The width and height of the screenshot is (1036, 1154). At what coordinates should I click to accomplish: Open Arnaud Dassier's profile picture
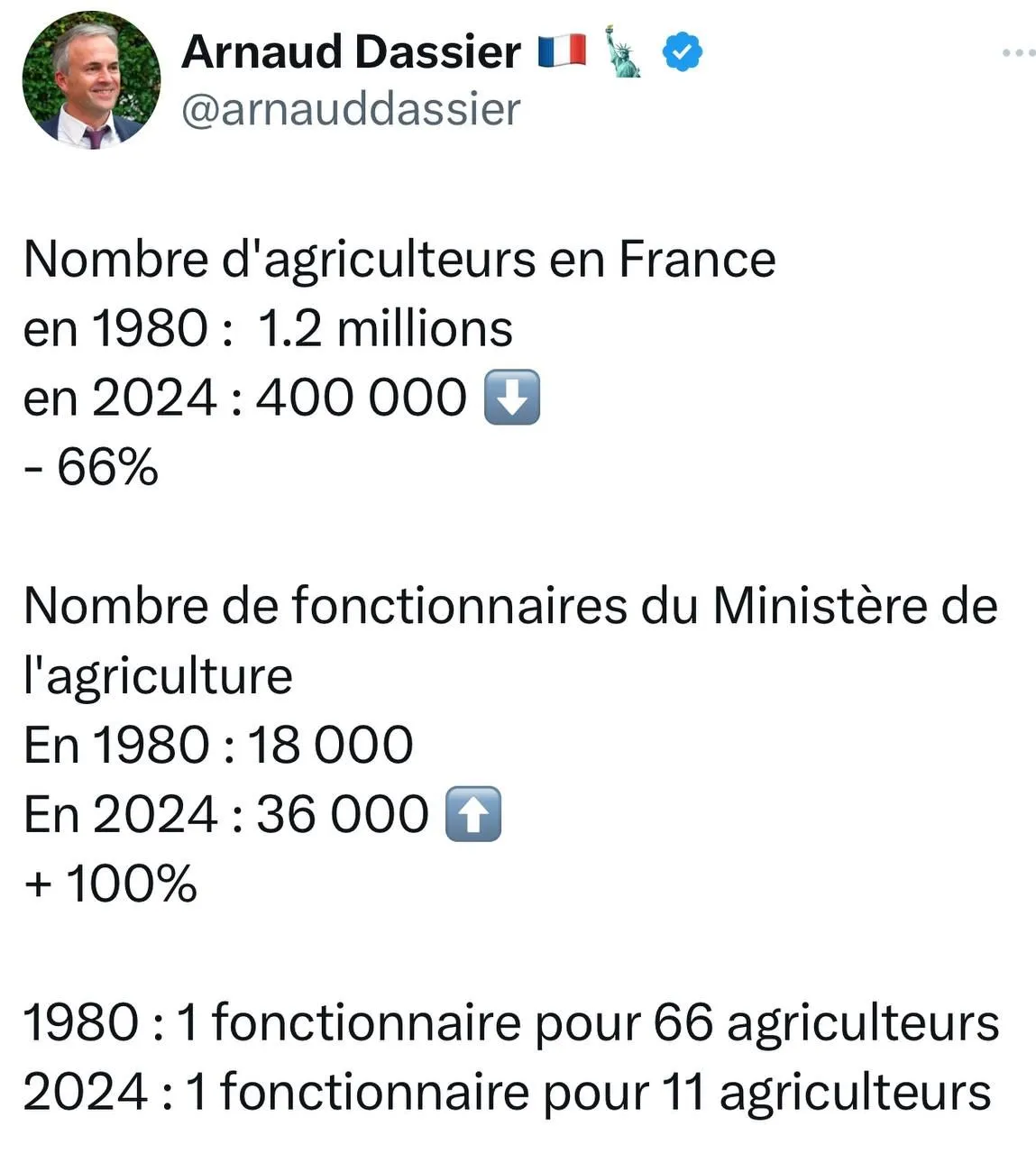click(x=91, y=80)
